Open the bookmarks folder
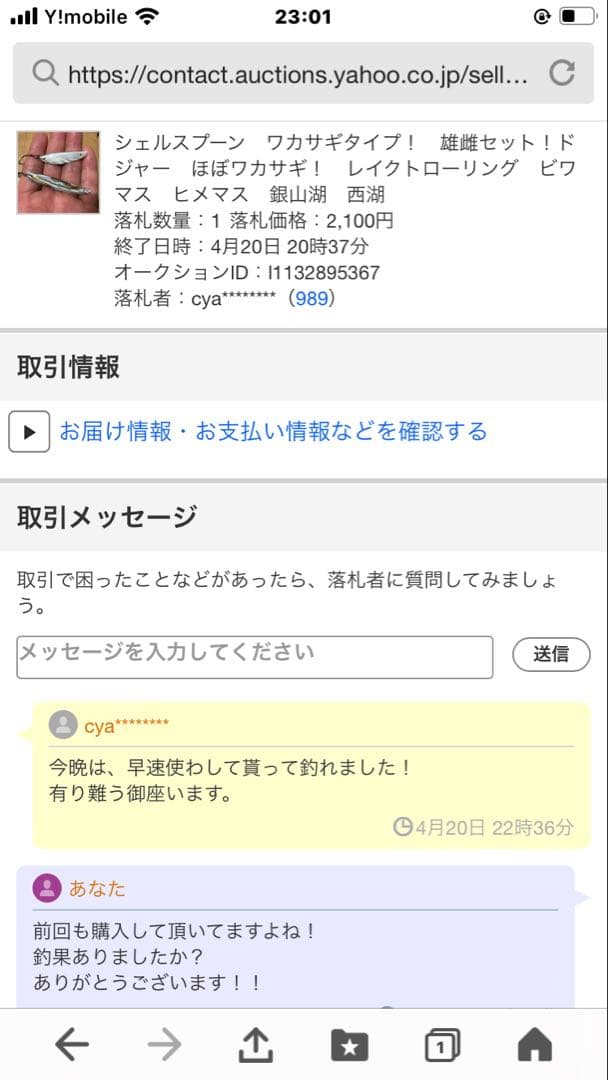Image resolution: width=608 pixels, height=1080 pixels. point(349,1046)
